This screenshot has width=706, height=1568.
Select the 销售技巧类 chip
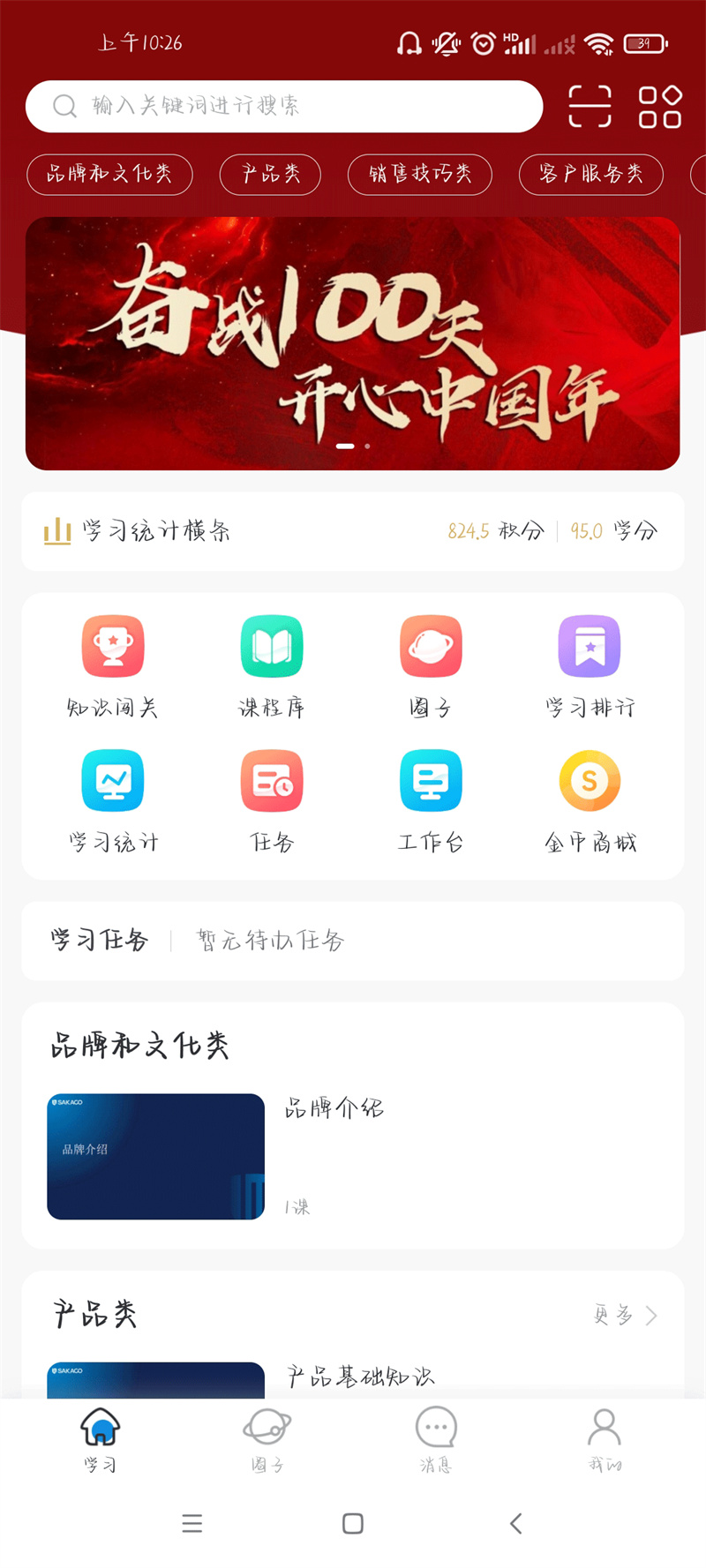tap(419, 174)
